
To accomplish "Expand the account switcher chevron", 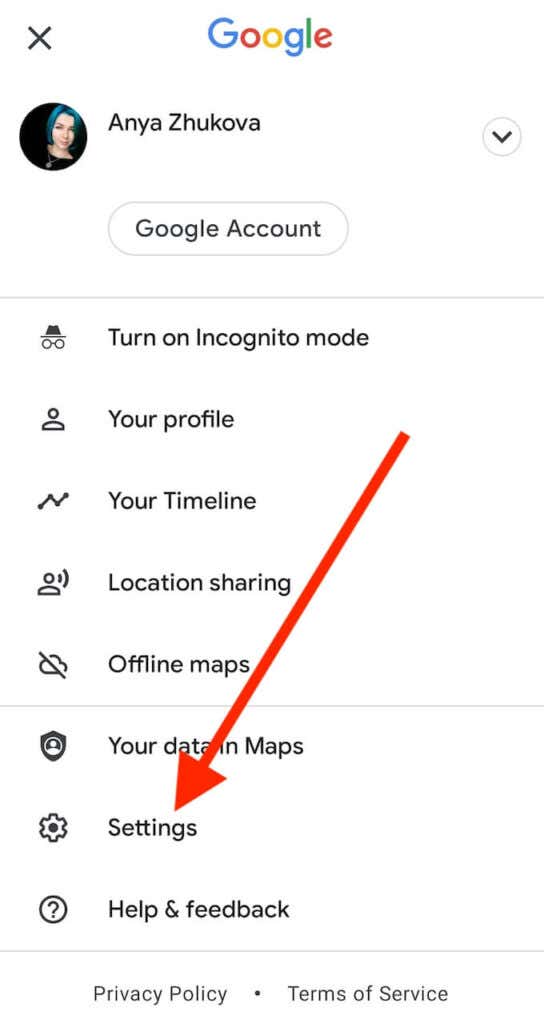I will pyautogui.click(x=502, y=137).
